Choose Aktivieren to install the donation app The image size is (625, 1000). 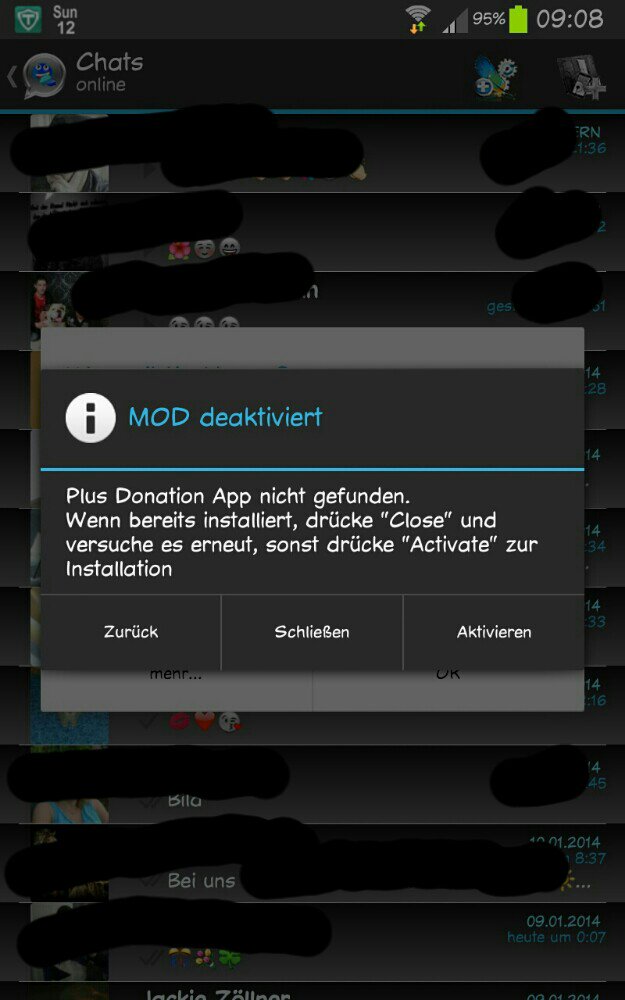(494, 632)
